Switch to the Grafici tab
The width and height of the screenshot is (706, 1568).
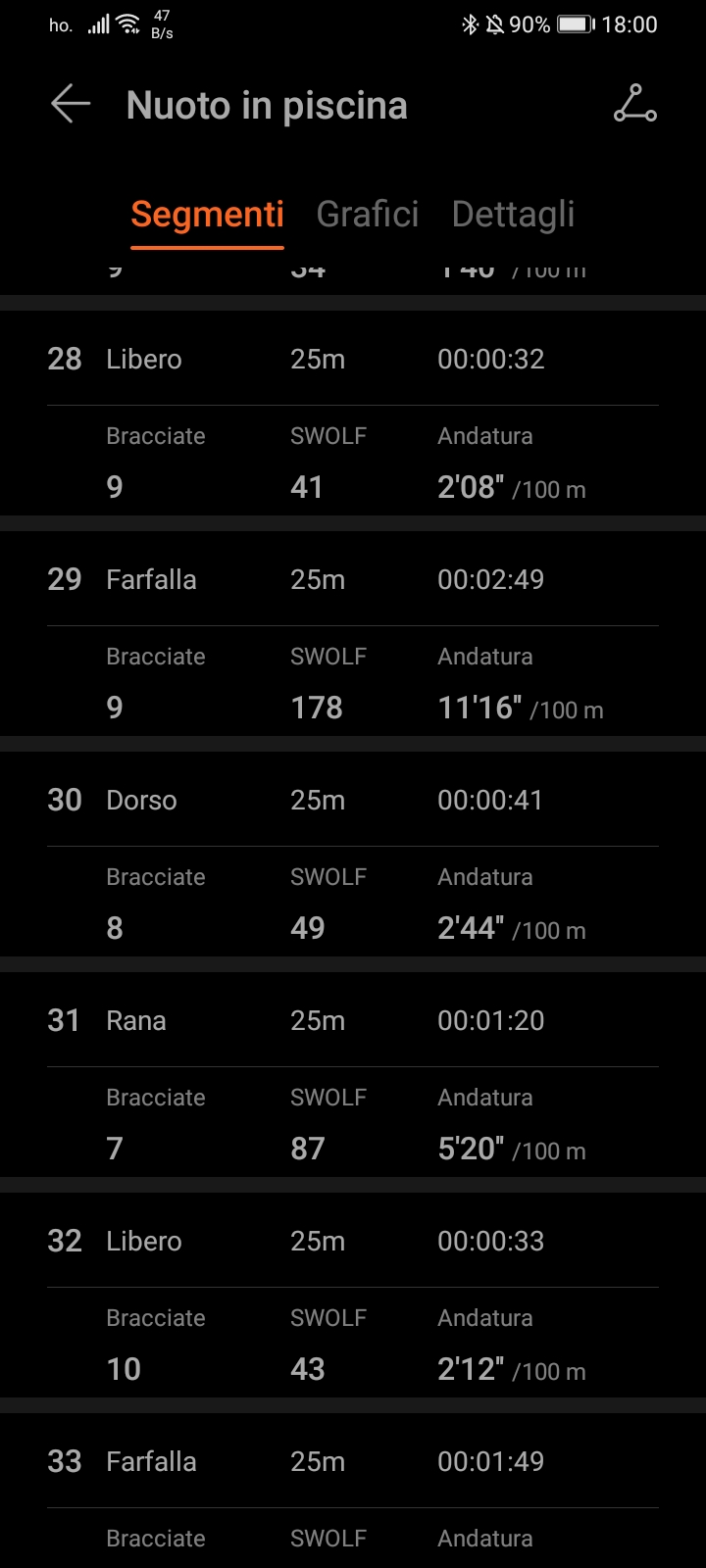(x=368, y=215)
